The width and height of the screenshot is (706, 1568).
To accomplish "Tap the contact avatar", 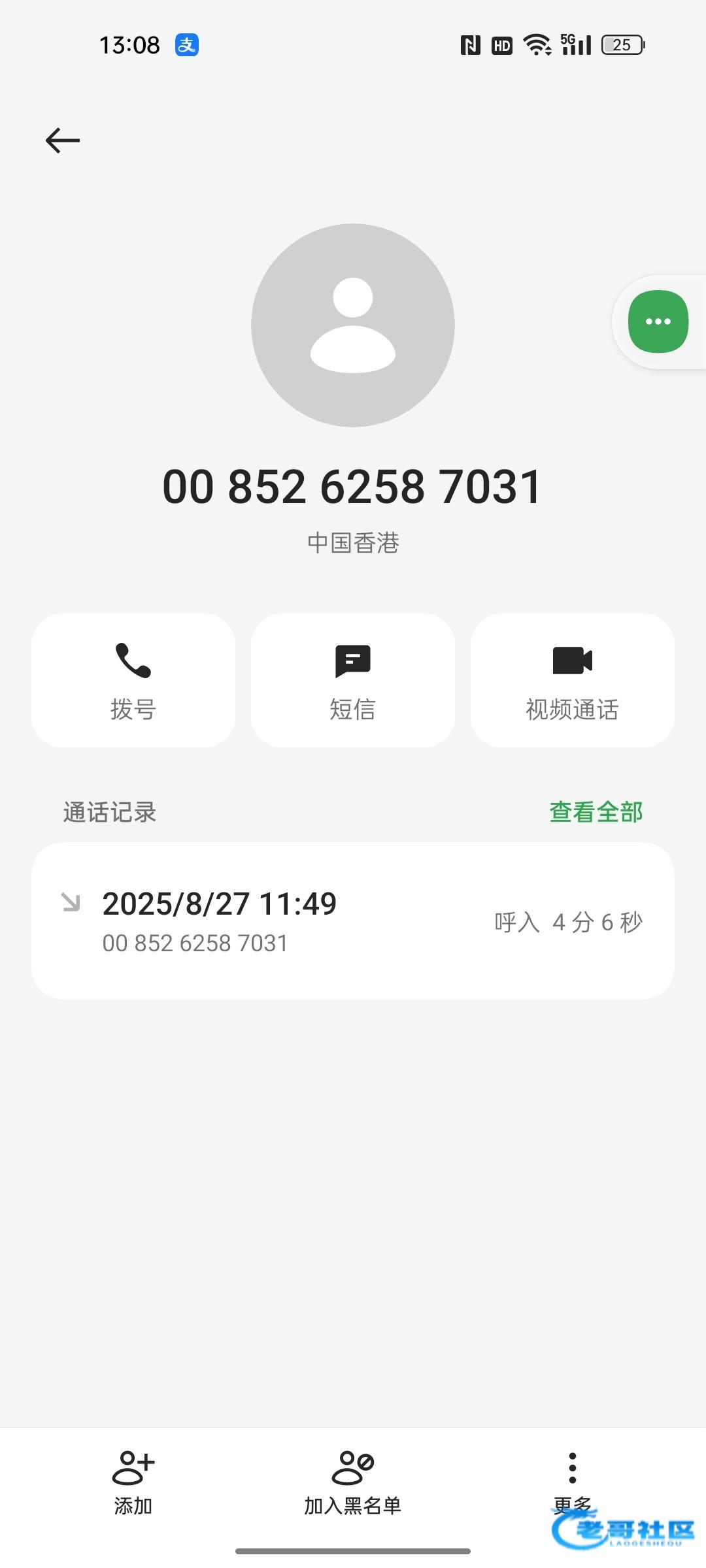I will pyautogui.click(x=353, y=325).
